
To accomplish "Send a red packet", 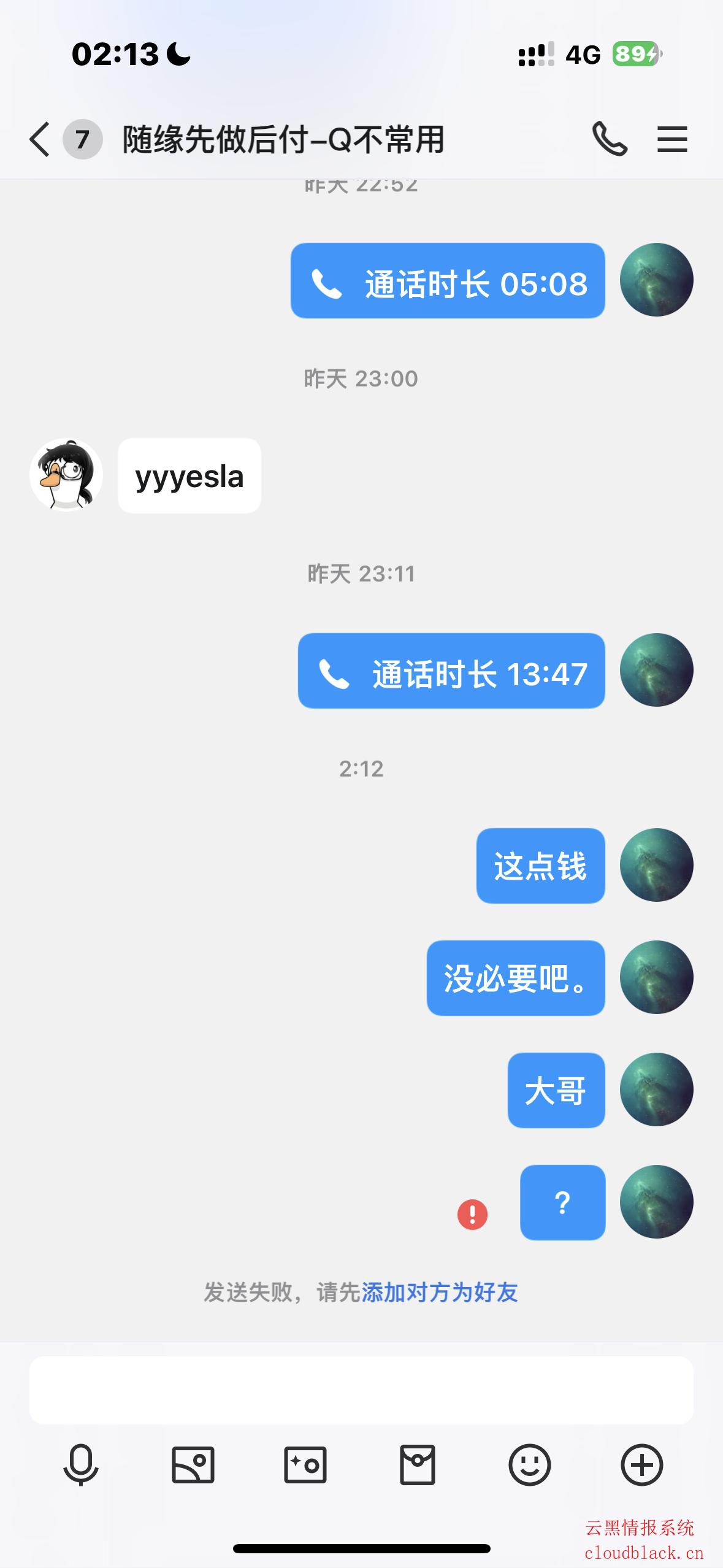I will tap(418, 1465).
